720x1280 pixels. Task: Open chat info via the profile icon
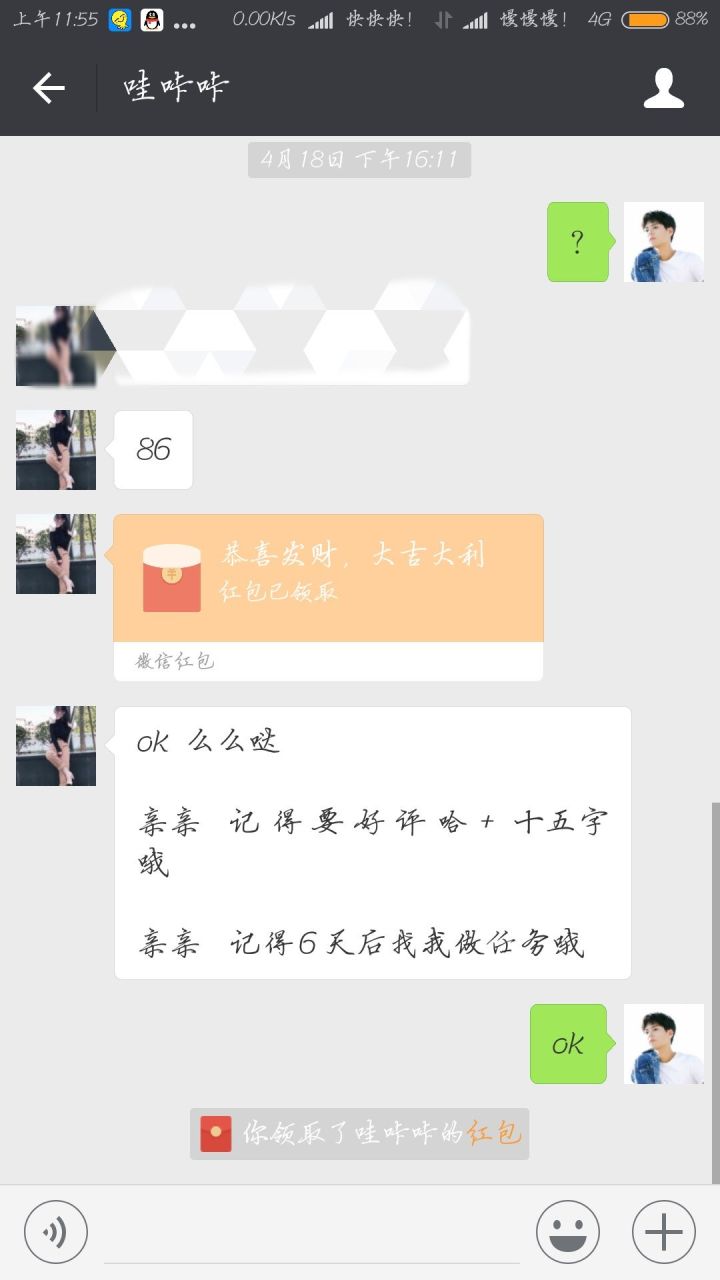663,88
